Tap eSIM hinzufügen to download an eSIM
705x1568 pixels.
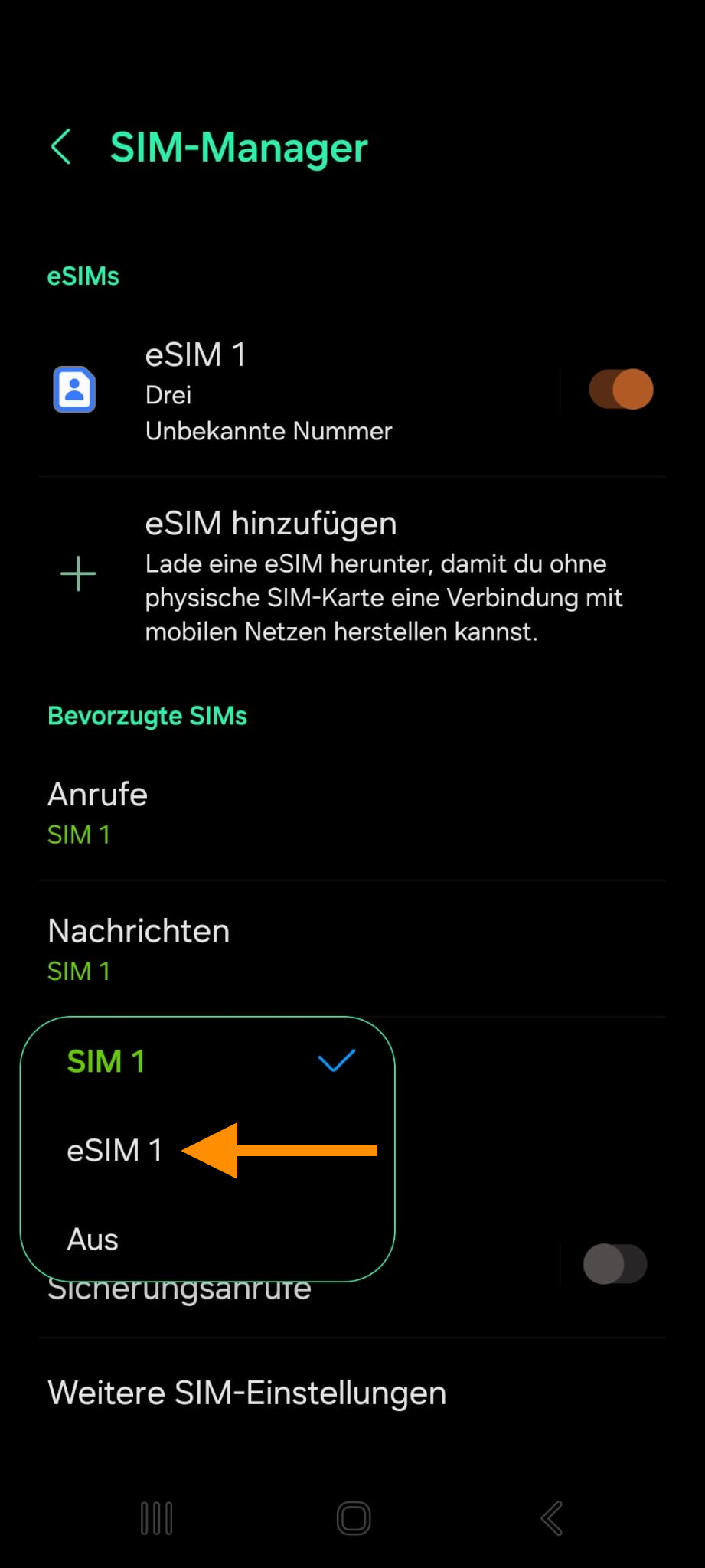tap(271, 522)
